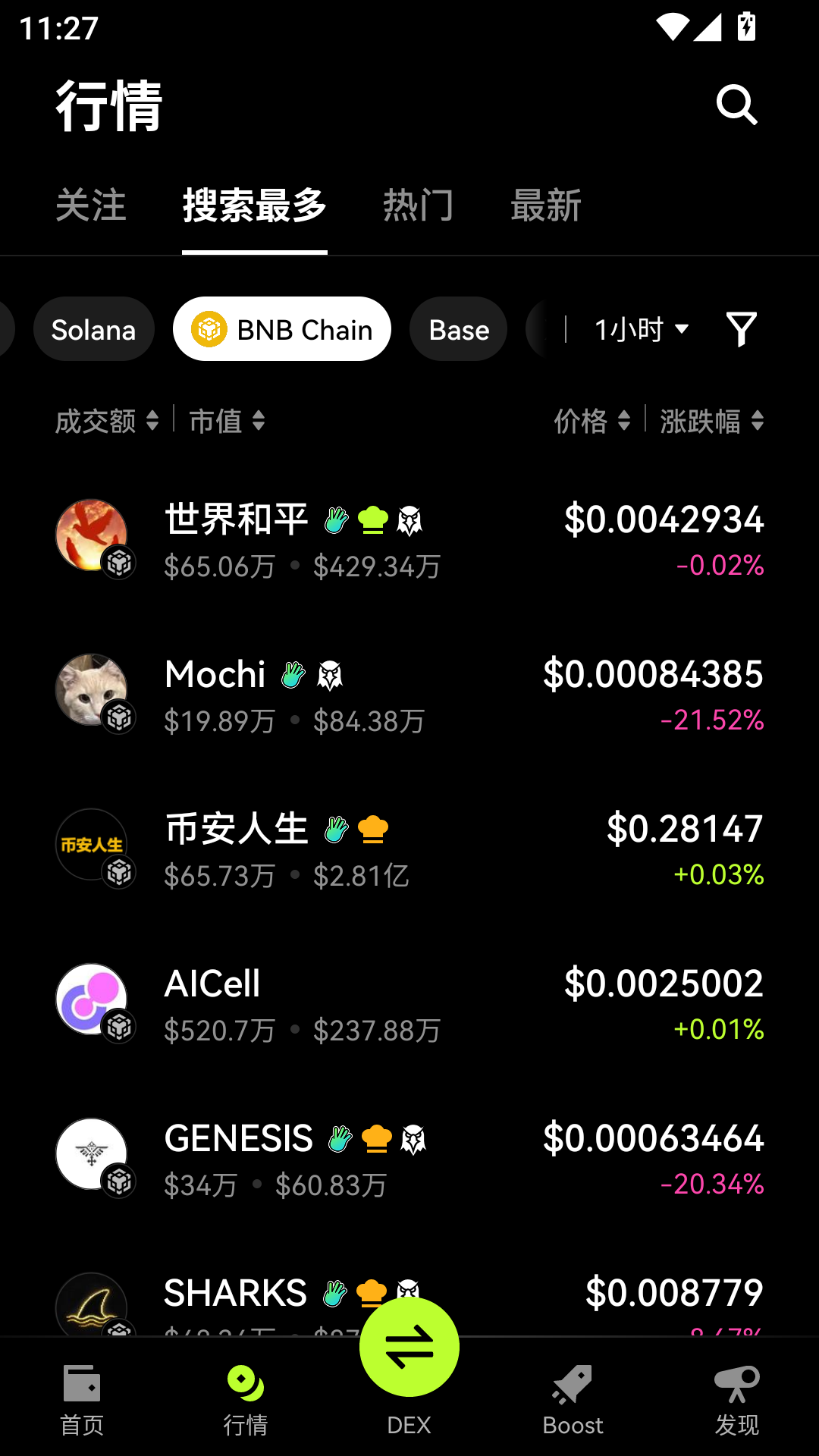The image size is (819, 1456).
Task: Enable the Base network filter
Action: pos(458,329)
